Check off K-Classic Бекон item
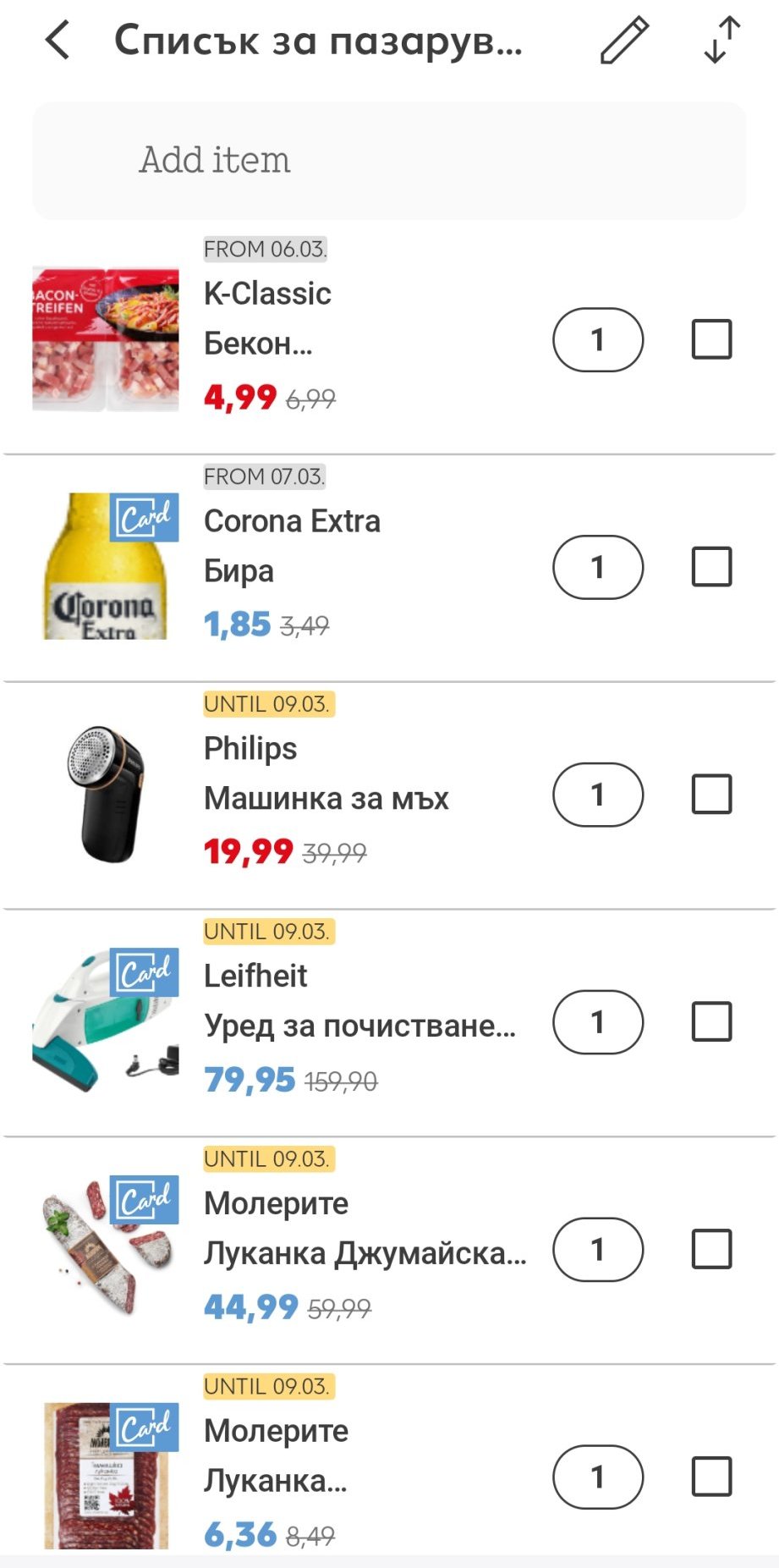Screen dimensions: 779x1568 click(711, 339)
